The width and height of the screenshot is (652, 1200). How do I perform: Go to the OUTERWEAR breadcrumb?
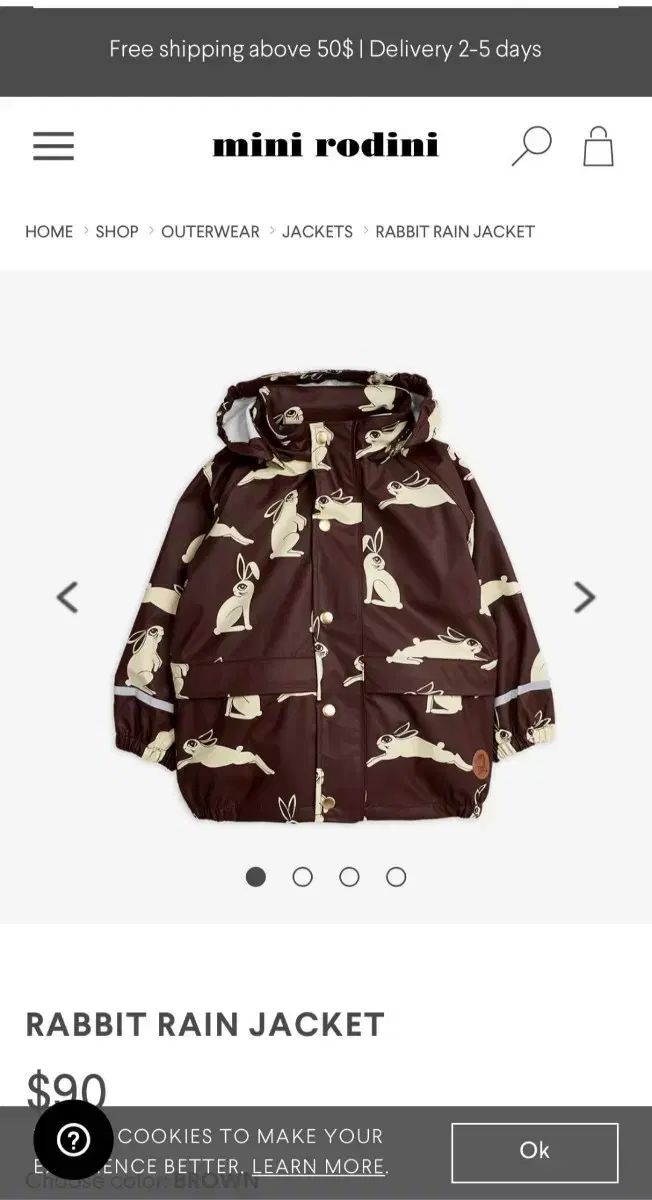coord(210,231)
